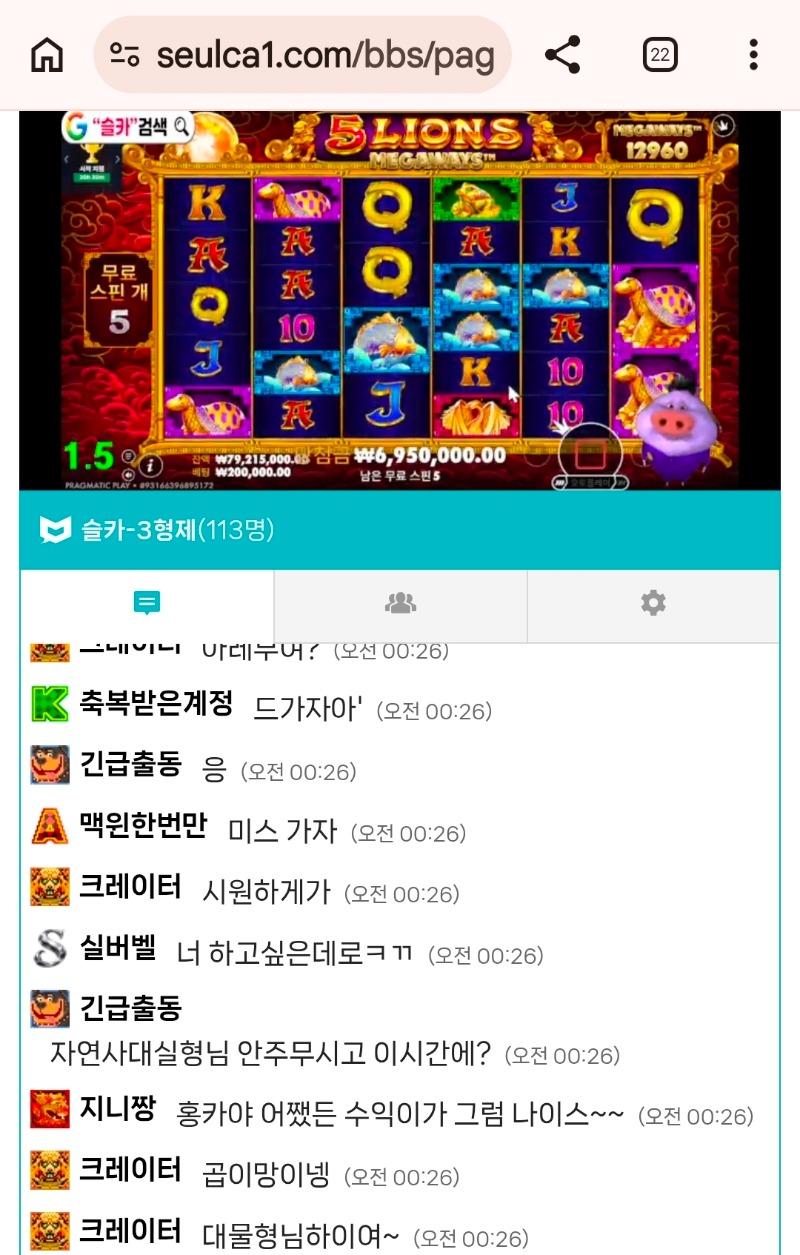The image size is (800, 1255).
Task: Open the browser overflow menu
Action: [x=753, y=55]
